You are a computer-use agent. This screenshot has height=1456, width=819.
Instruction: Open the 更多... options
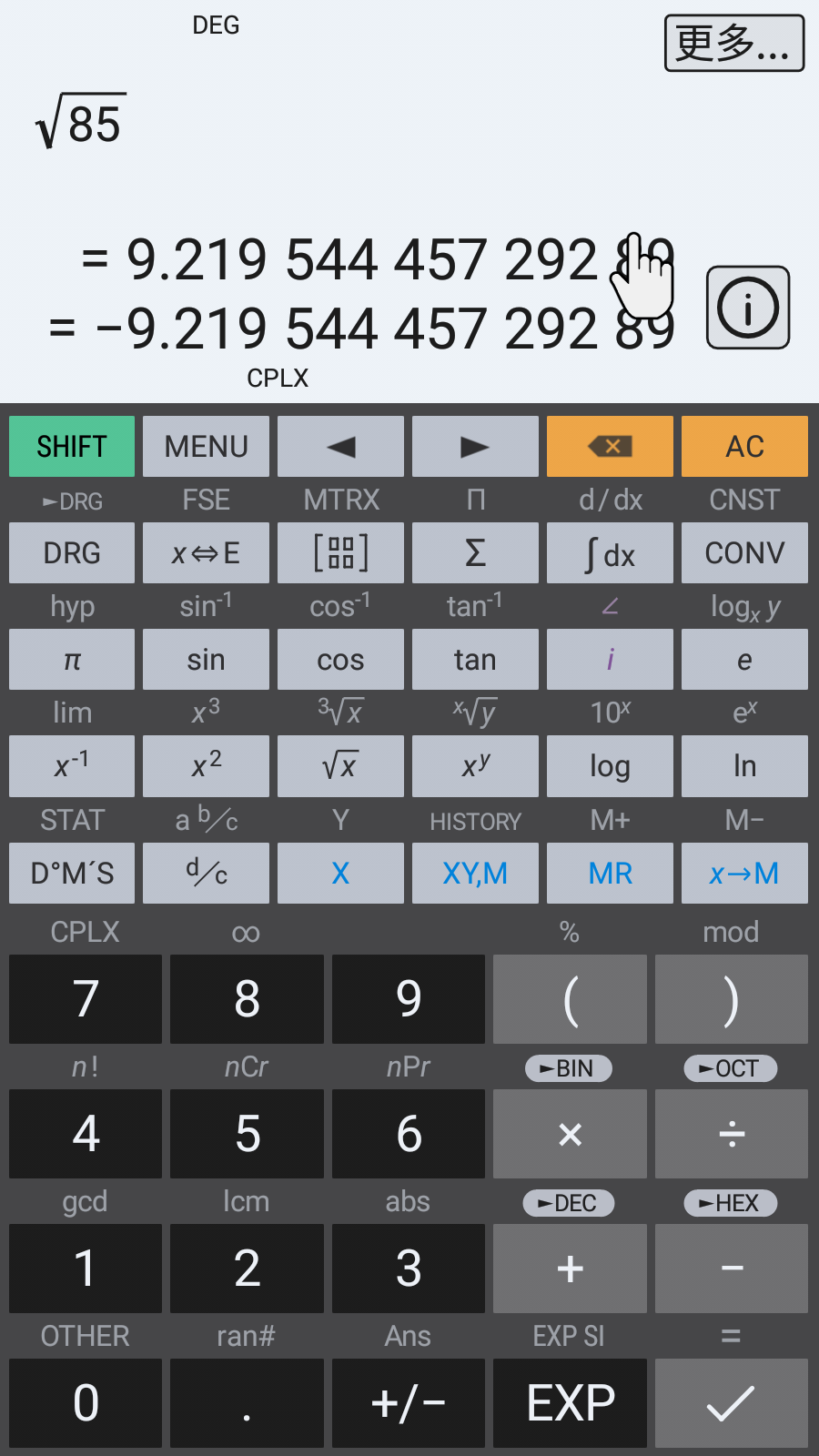click(733, 42)
